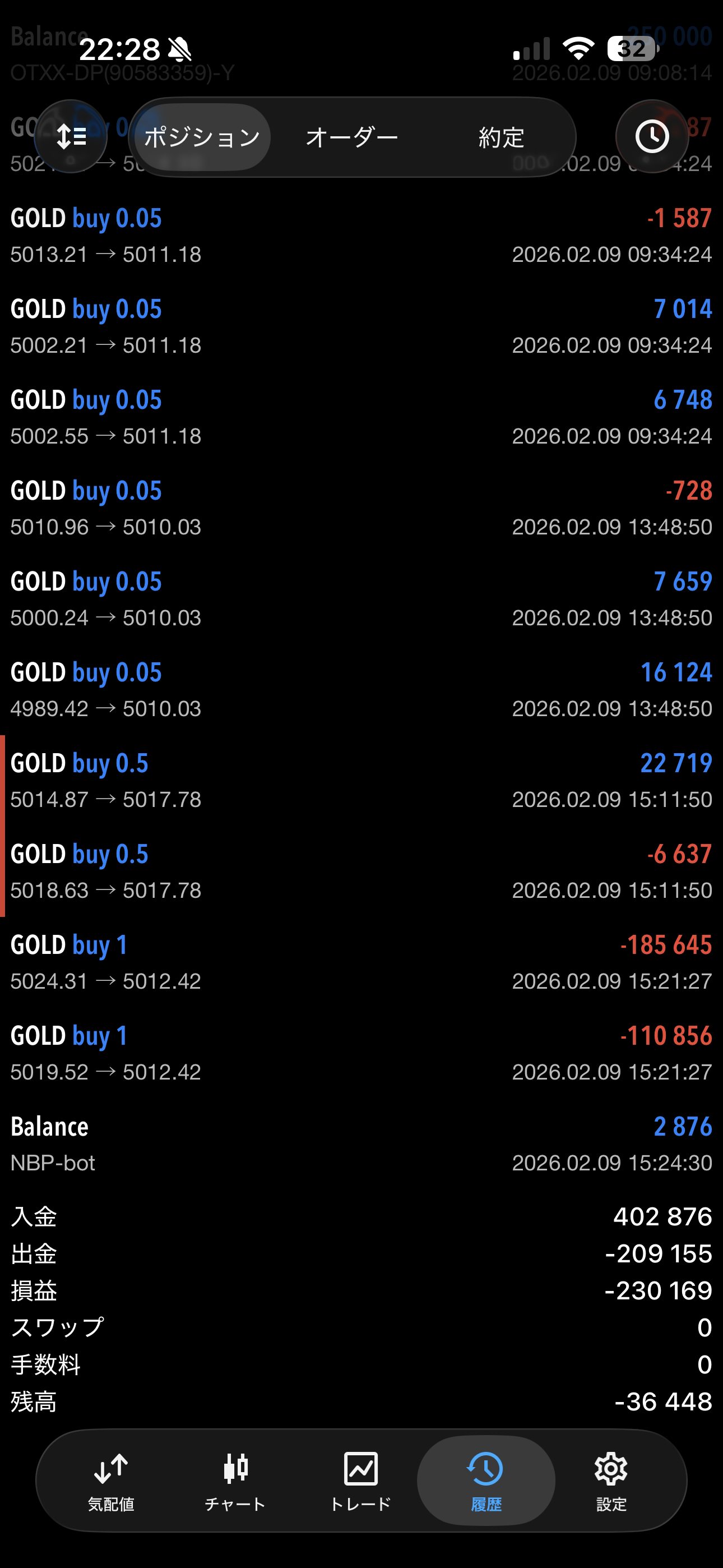The width and height of the screenshot is (723, 1568).
Task: Show GOLD buy 0.05 trade with 6 748 profit
Action: point(361,418)
